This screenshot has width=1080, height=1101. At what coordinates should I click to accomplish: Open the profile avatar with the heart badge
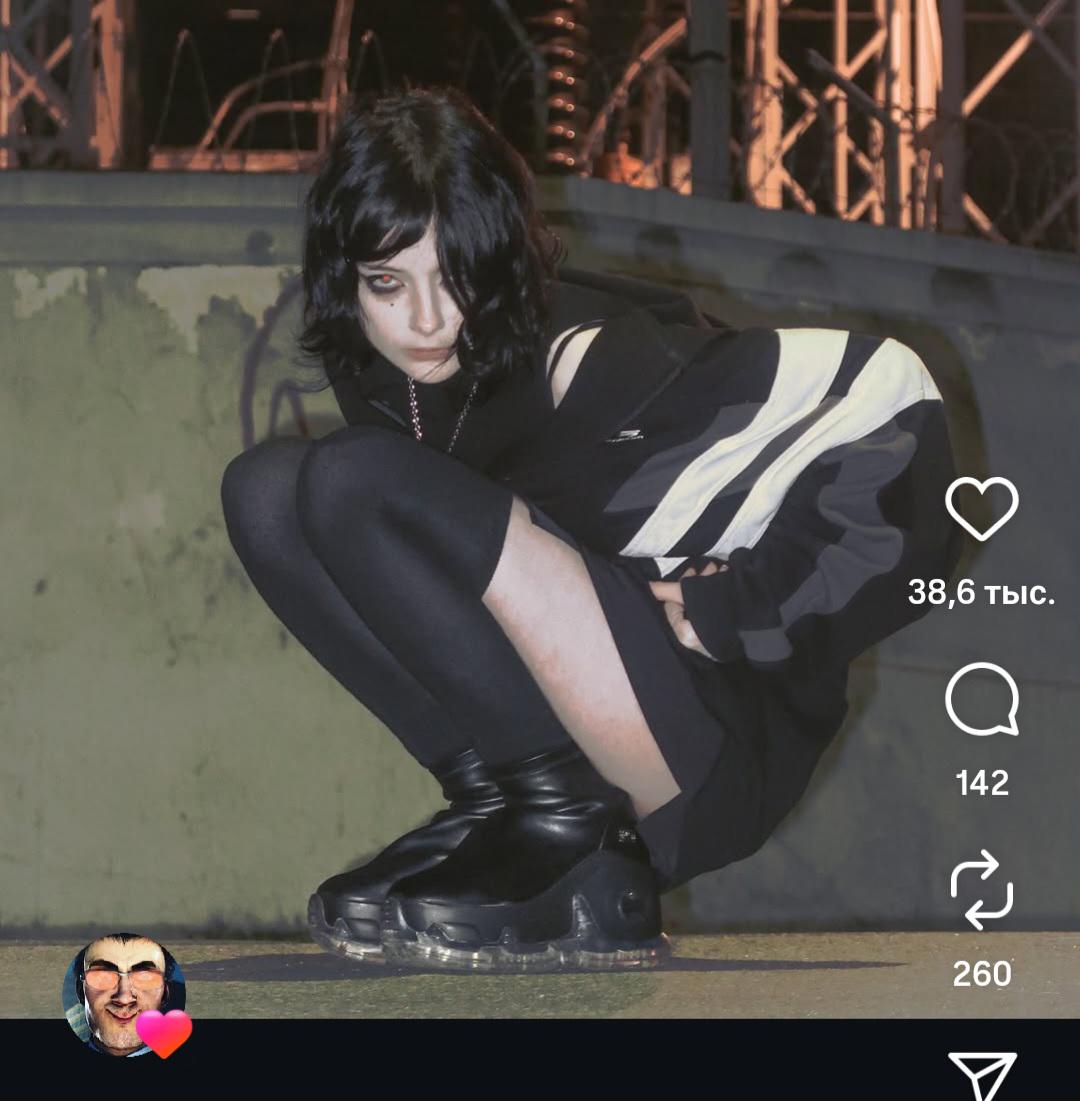pos(124,993)
